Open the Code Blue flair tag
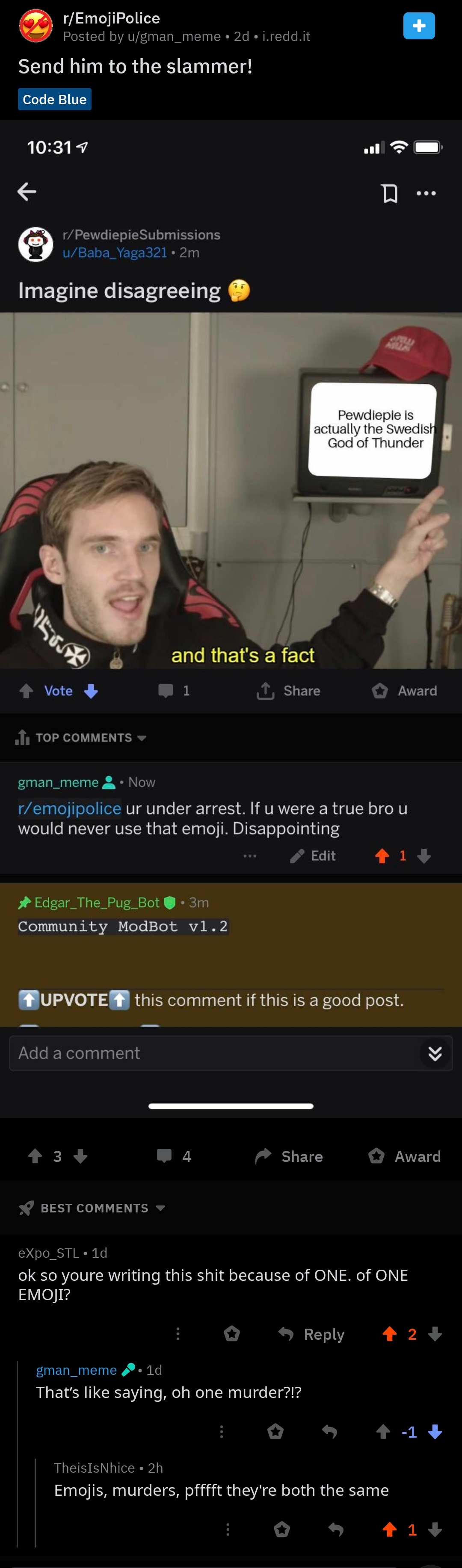The width and height of the screenshot is (462, 1568). tap(54, 99)
